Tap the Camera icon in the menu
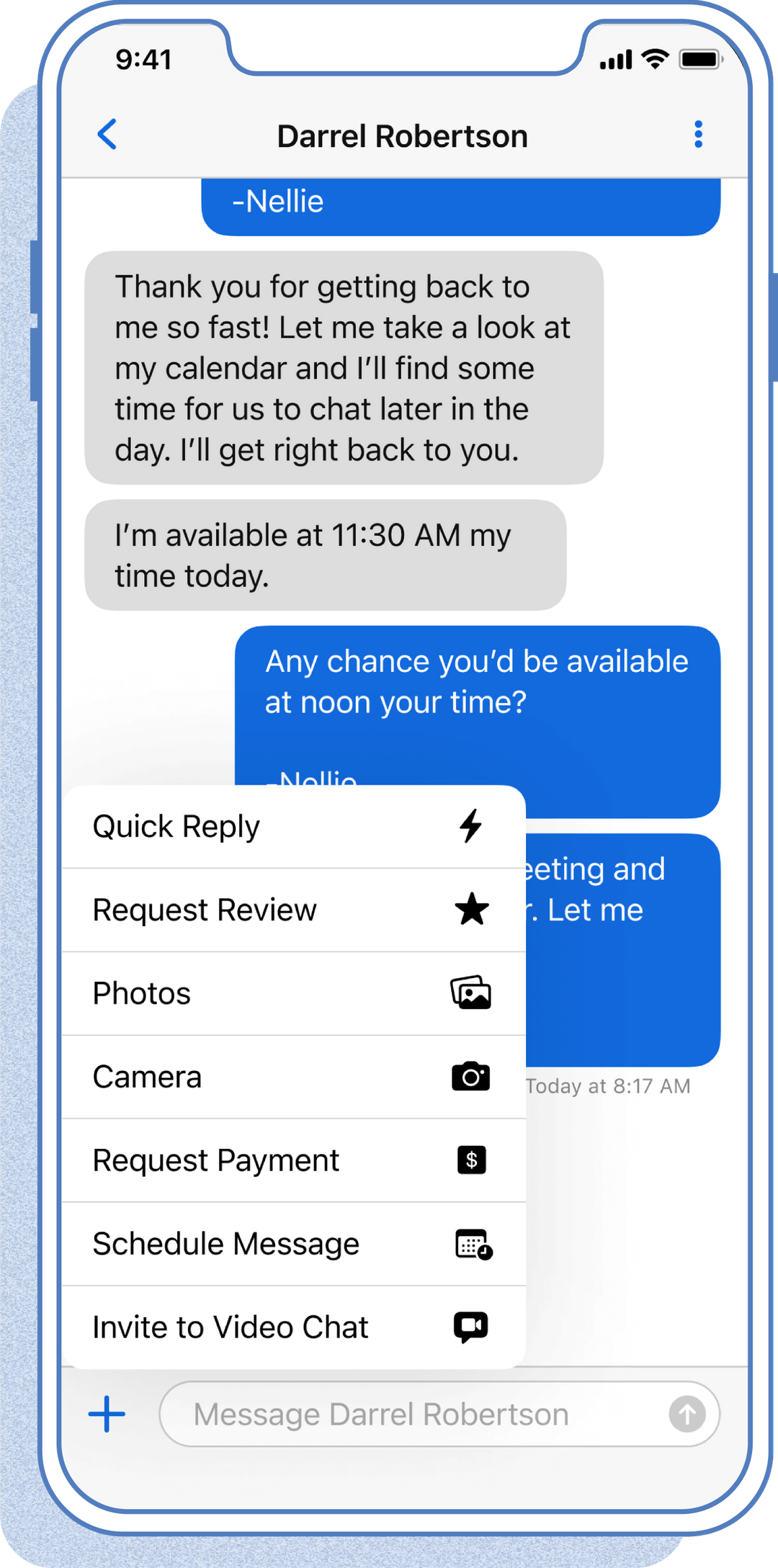 [473, 1077]
